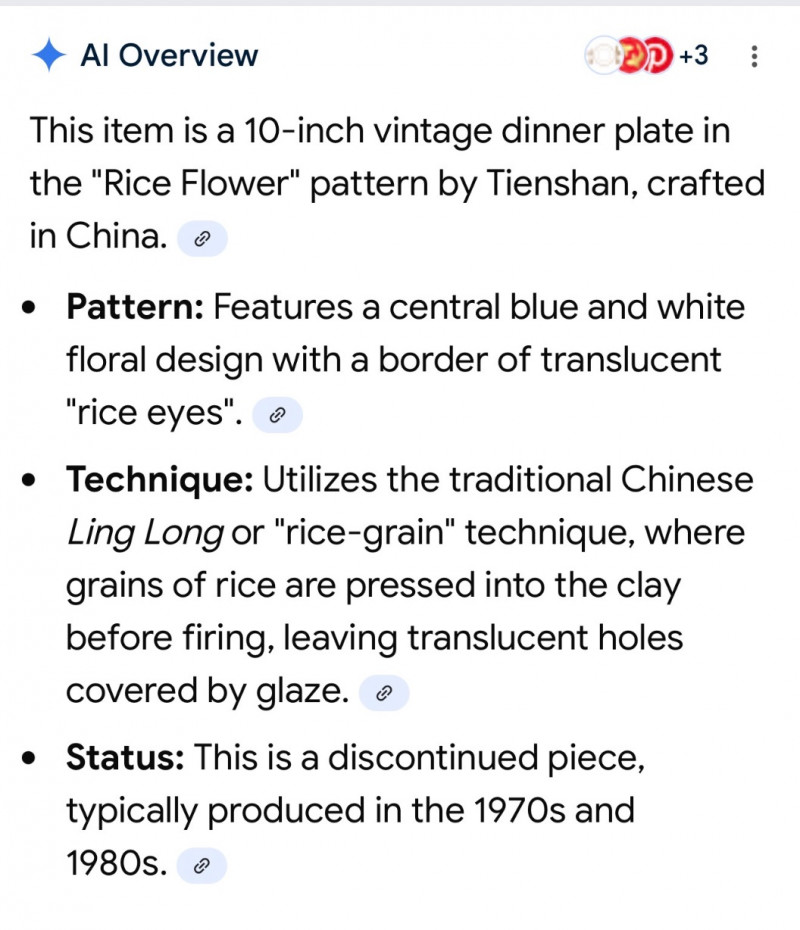Open source link for the Technique bullet
Image resolution: width=800 pixels, height=930 pixels.
point(384,692)
